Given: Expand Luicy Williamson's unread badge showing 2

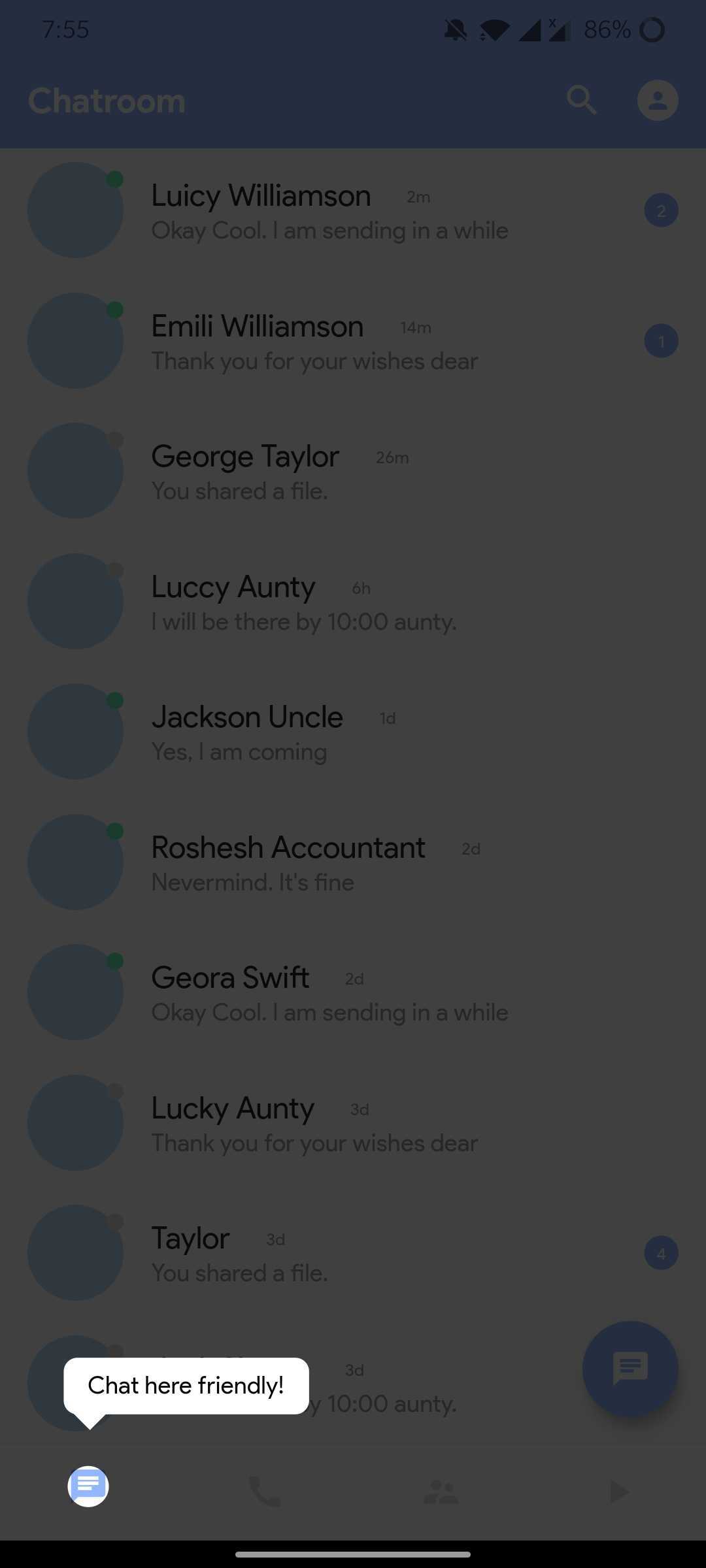Looking at the screenshot, I should point(662,210).
